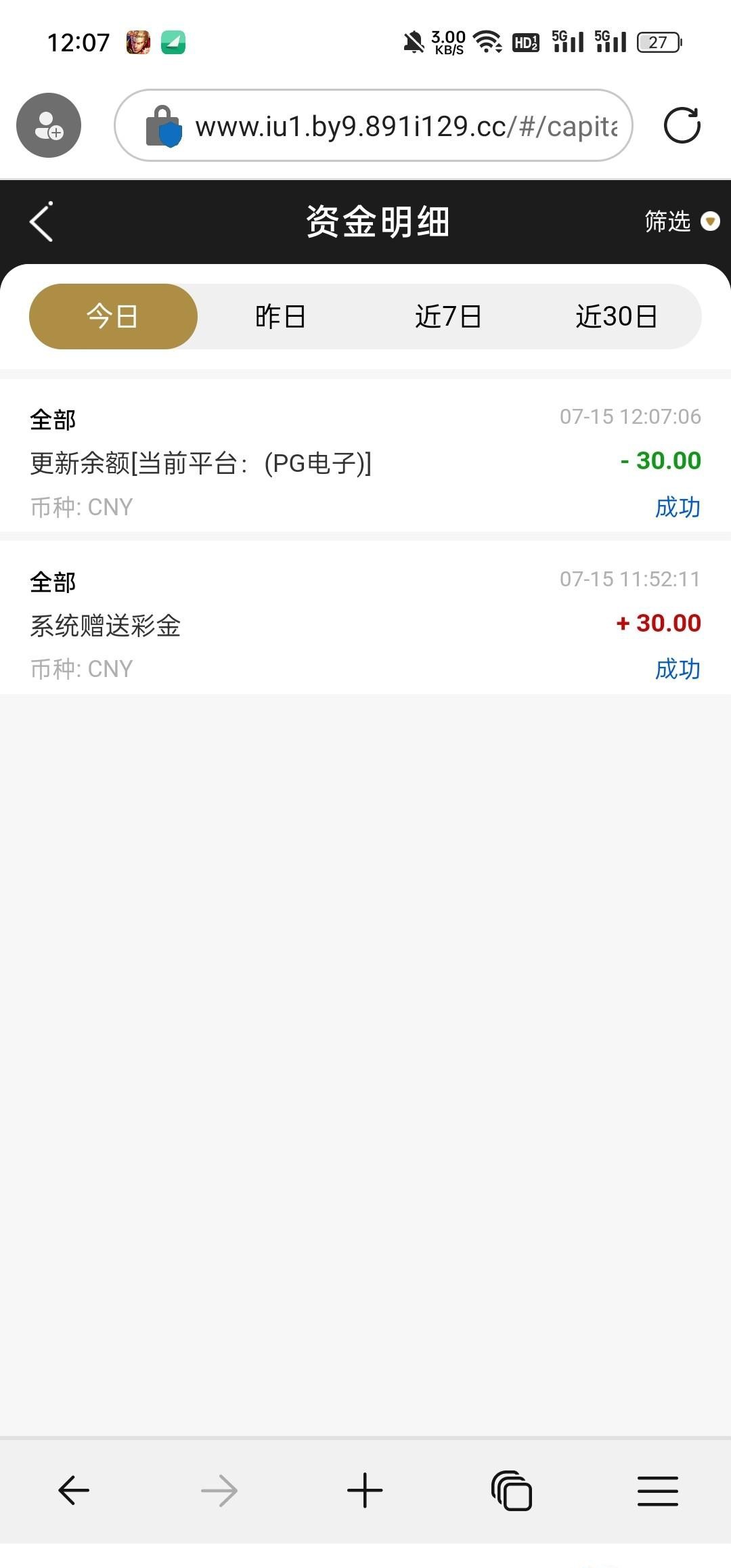
Task: Go back from the 资金明细 page
Action: point(41,221)
